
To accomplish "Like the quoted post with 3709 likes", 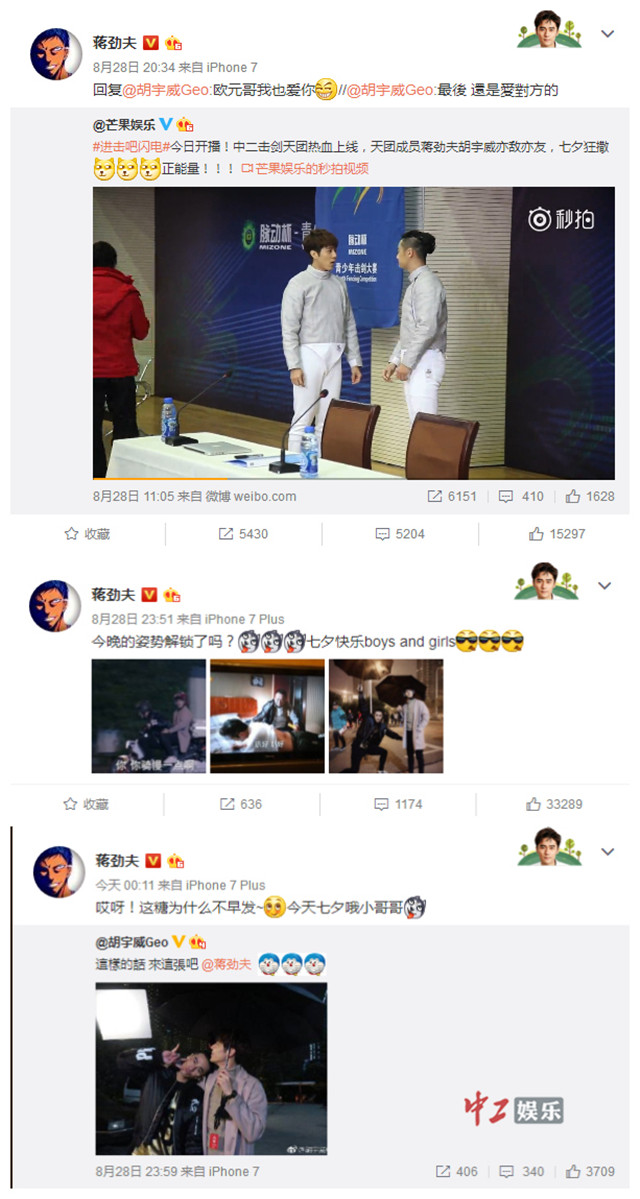I will point(590,1171).
